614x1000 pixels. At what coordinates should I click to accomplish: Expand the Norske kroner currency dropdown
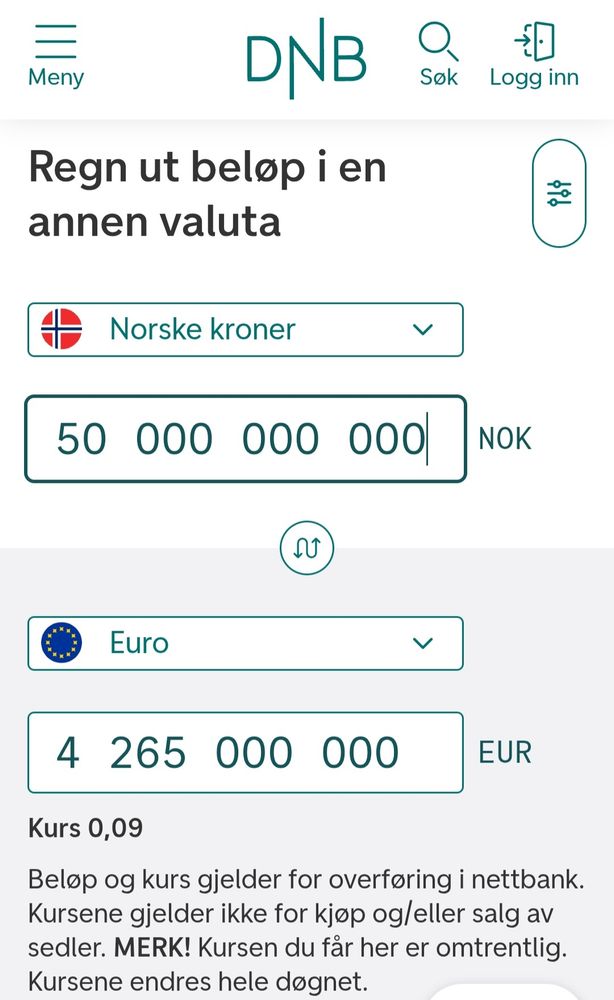(x=245, y=330)
